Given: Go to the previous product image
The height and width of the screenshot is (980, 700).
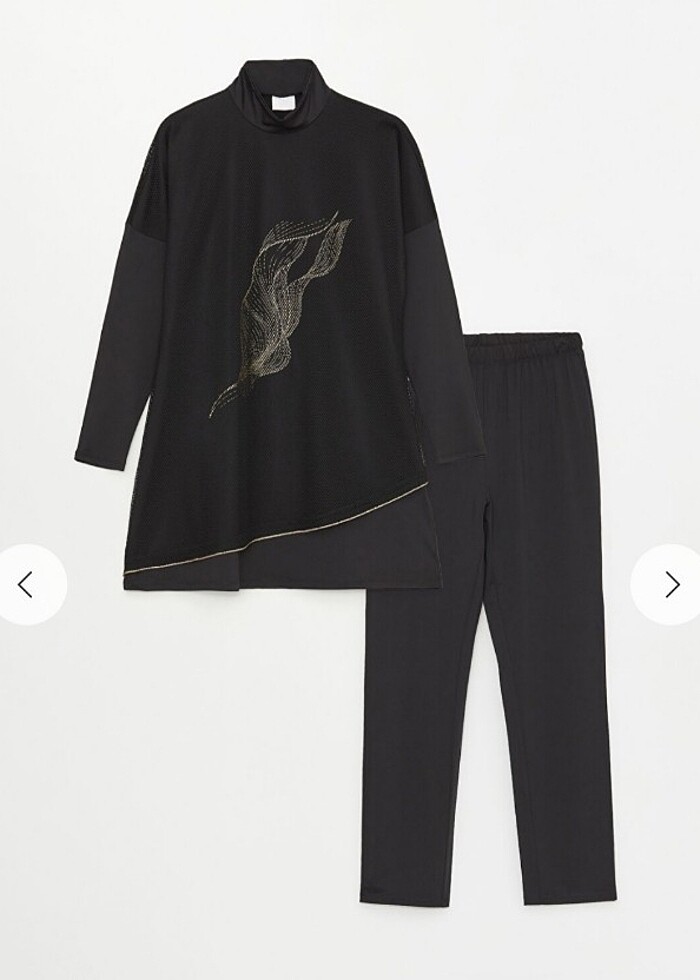Looking at the screenshot, I should (x=26, y=585).
